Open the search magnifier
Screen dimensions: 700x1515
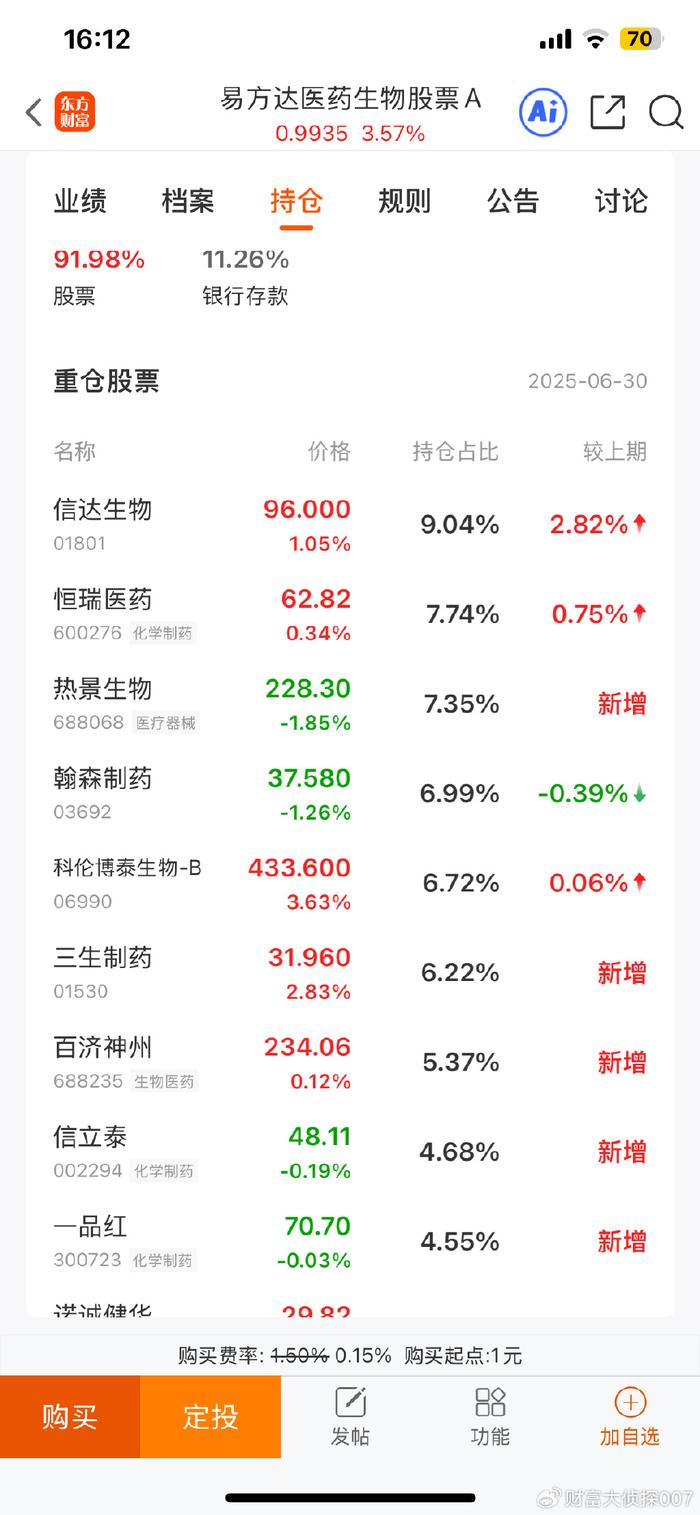666,112
